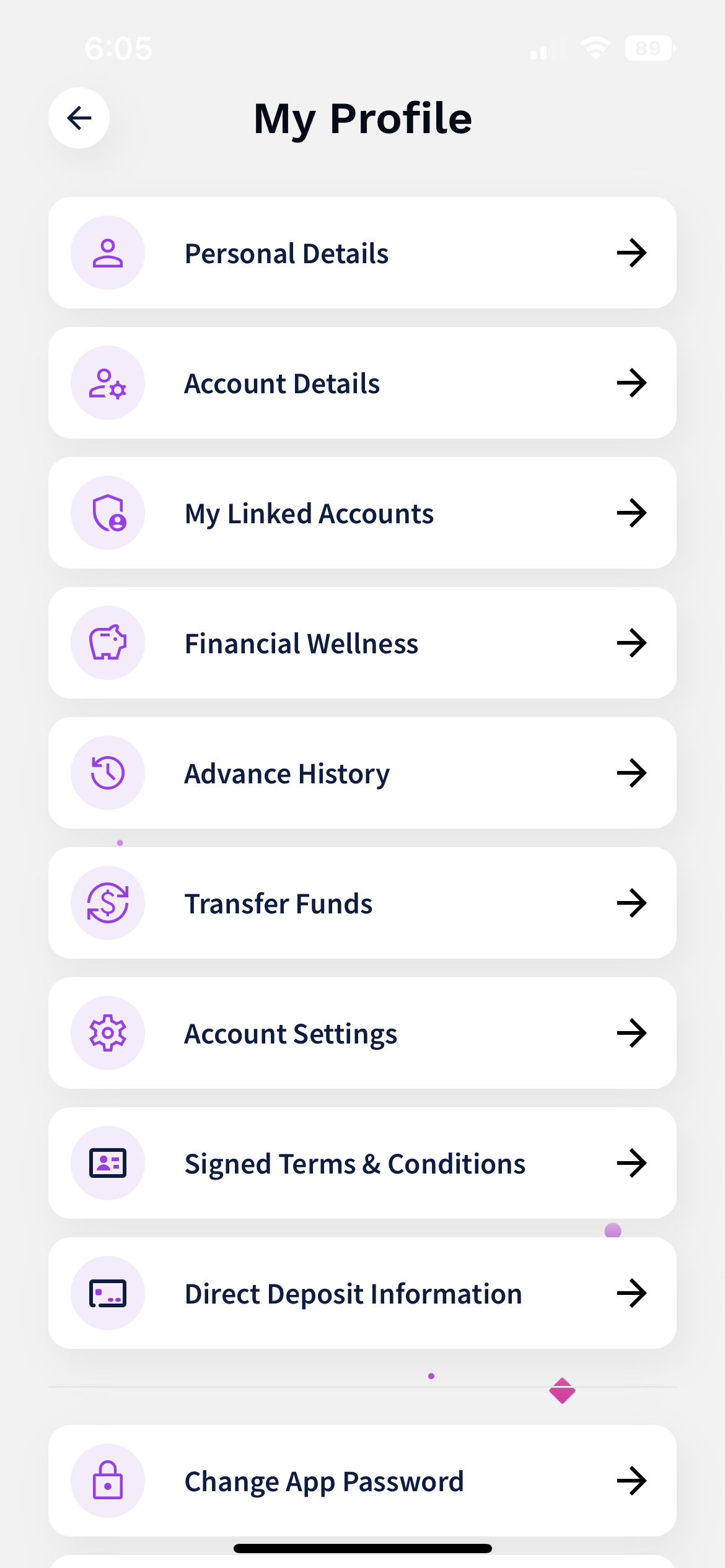Tap the My Profile screen title

(362, 119)
